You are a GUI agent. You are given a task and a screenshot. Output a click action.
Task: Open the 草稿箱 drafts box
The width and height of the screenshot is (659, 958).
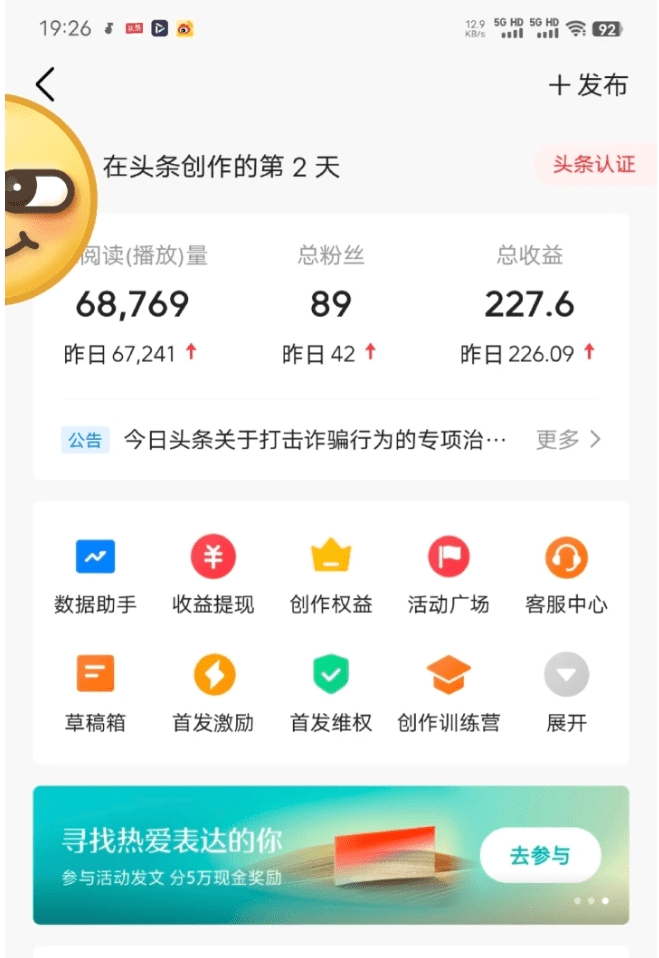95,692
